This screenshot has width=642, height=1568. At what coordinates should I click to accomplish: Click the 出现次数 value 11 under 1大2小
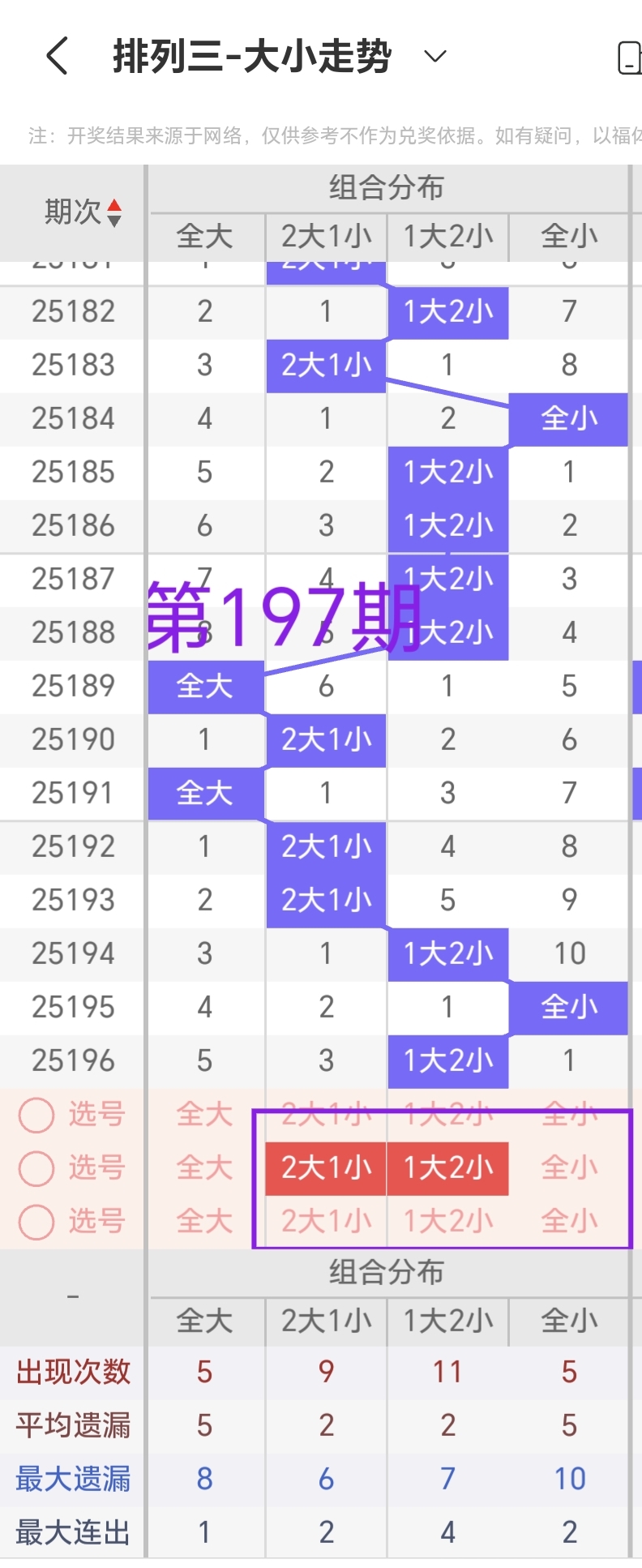click(447, 1371)
